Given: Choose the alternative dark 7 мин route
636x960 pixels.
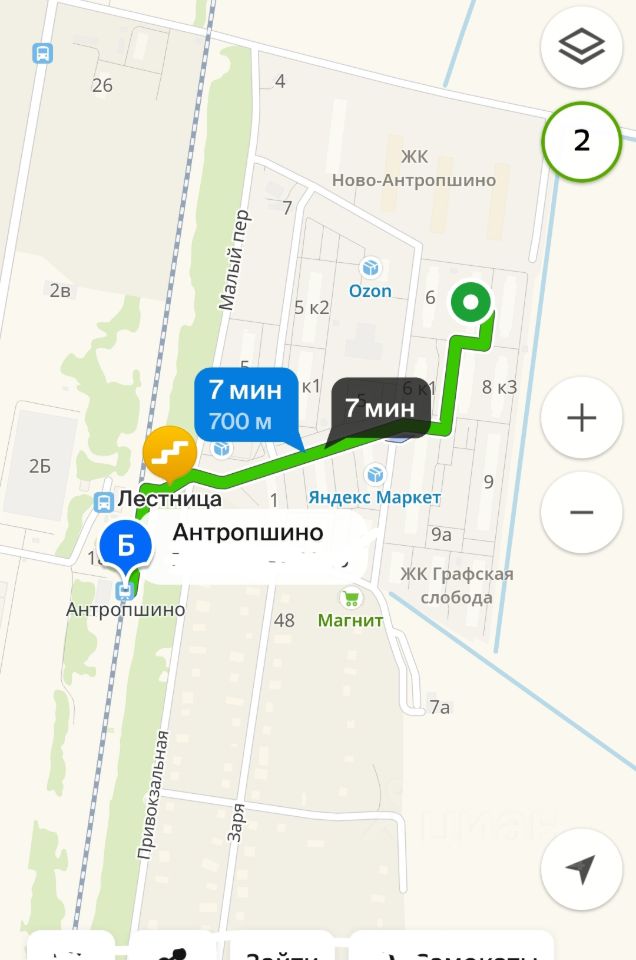Looking at the screenshot, I should 380,408.
